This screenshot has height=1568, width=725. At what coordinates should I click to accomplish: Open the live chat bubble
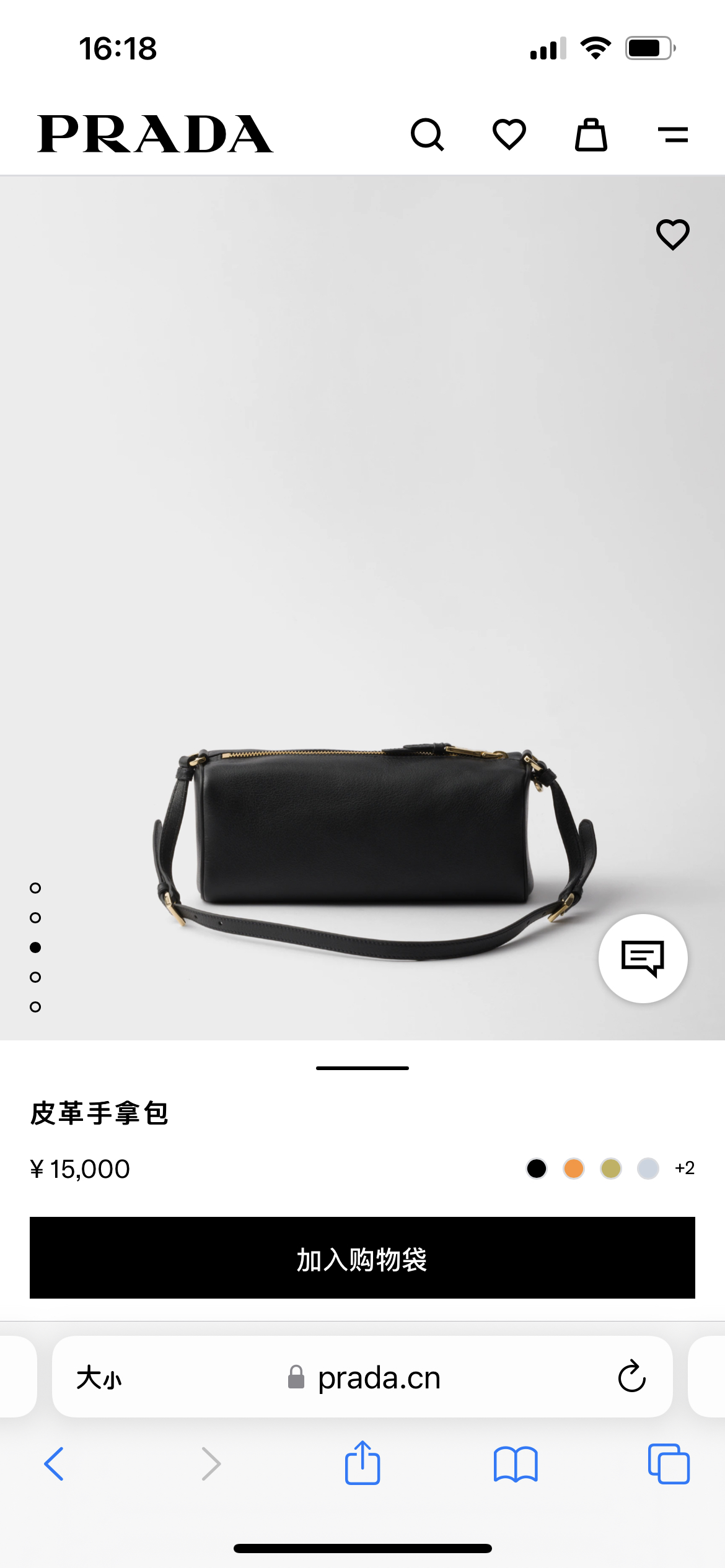643,959
